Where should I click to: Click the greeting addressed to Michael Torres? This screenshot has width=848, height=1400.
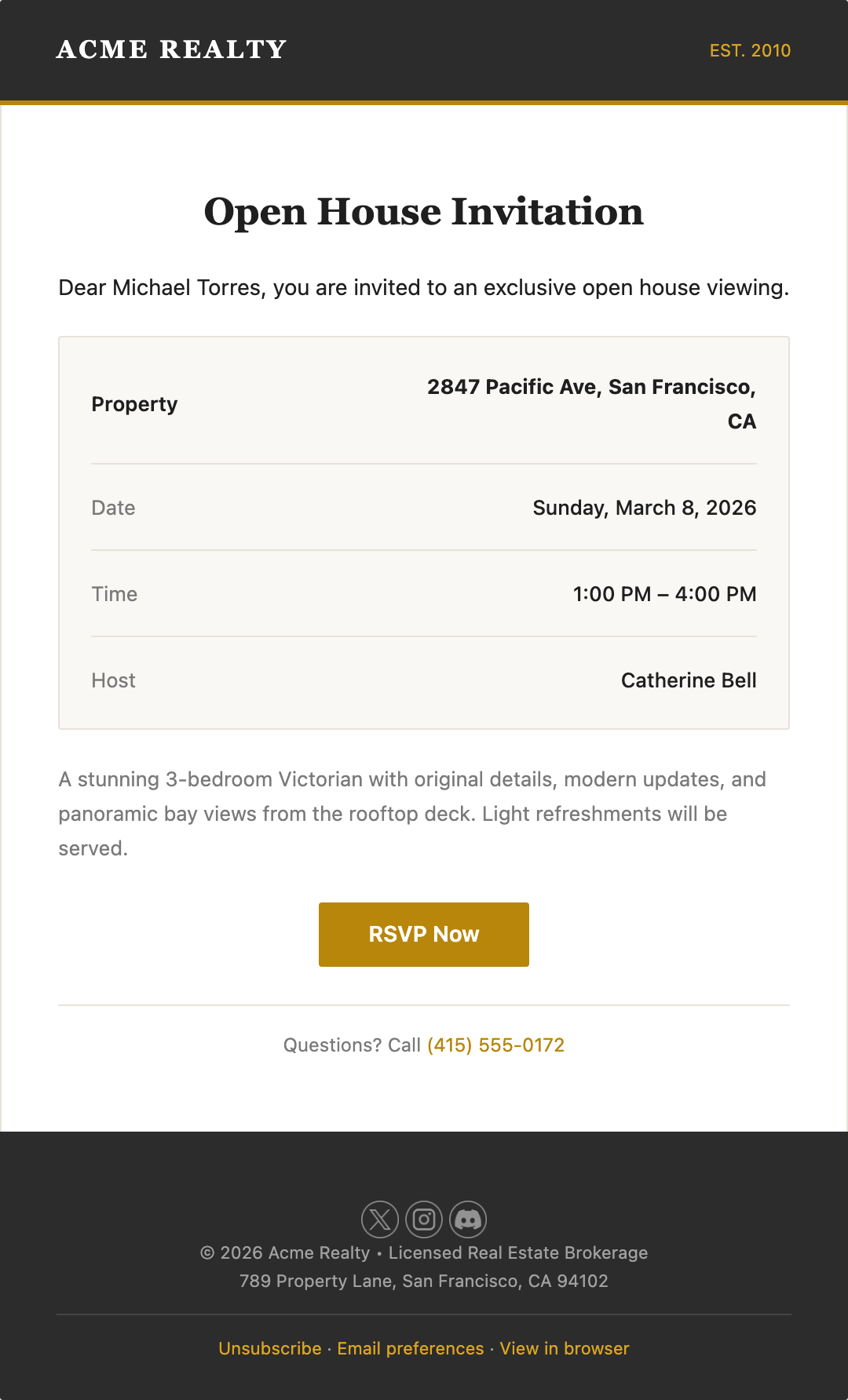pos(424,287)
